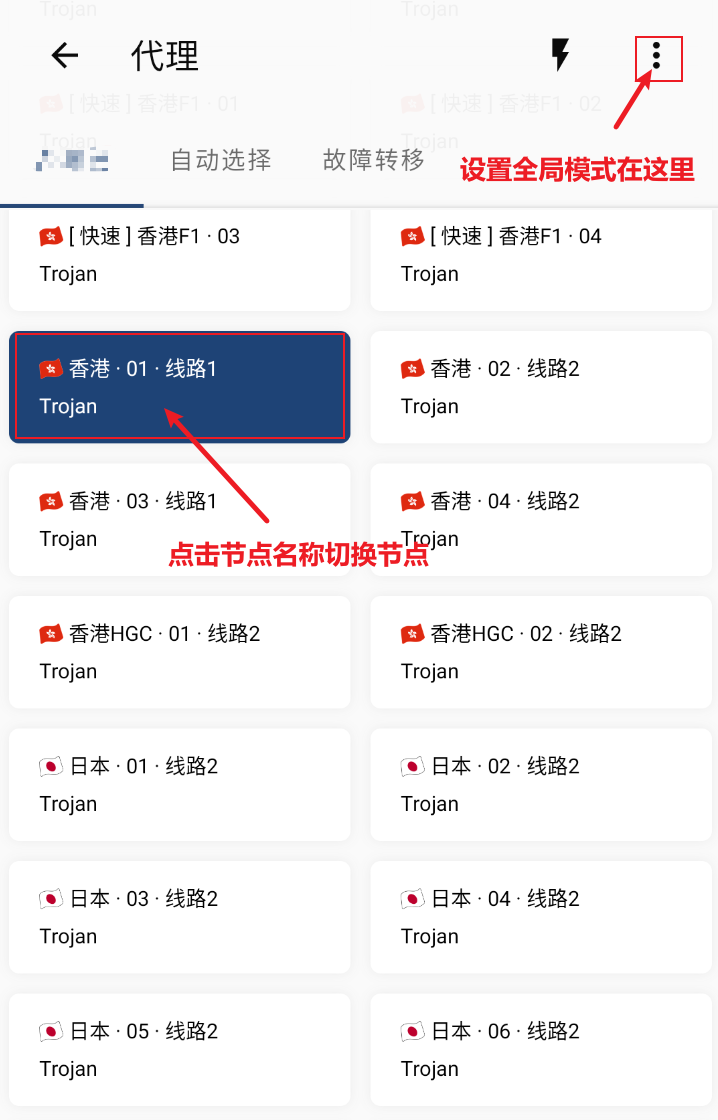The image size is (718, 1120).
Task: Open the three-dot overflow menu
Action: coord(657,56)
